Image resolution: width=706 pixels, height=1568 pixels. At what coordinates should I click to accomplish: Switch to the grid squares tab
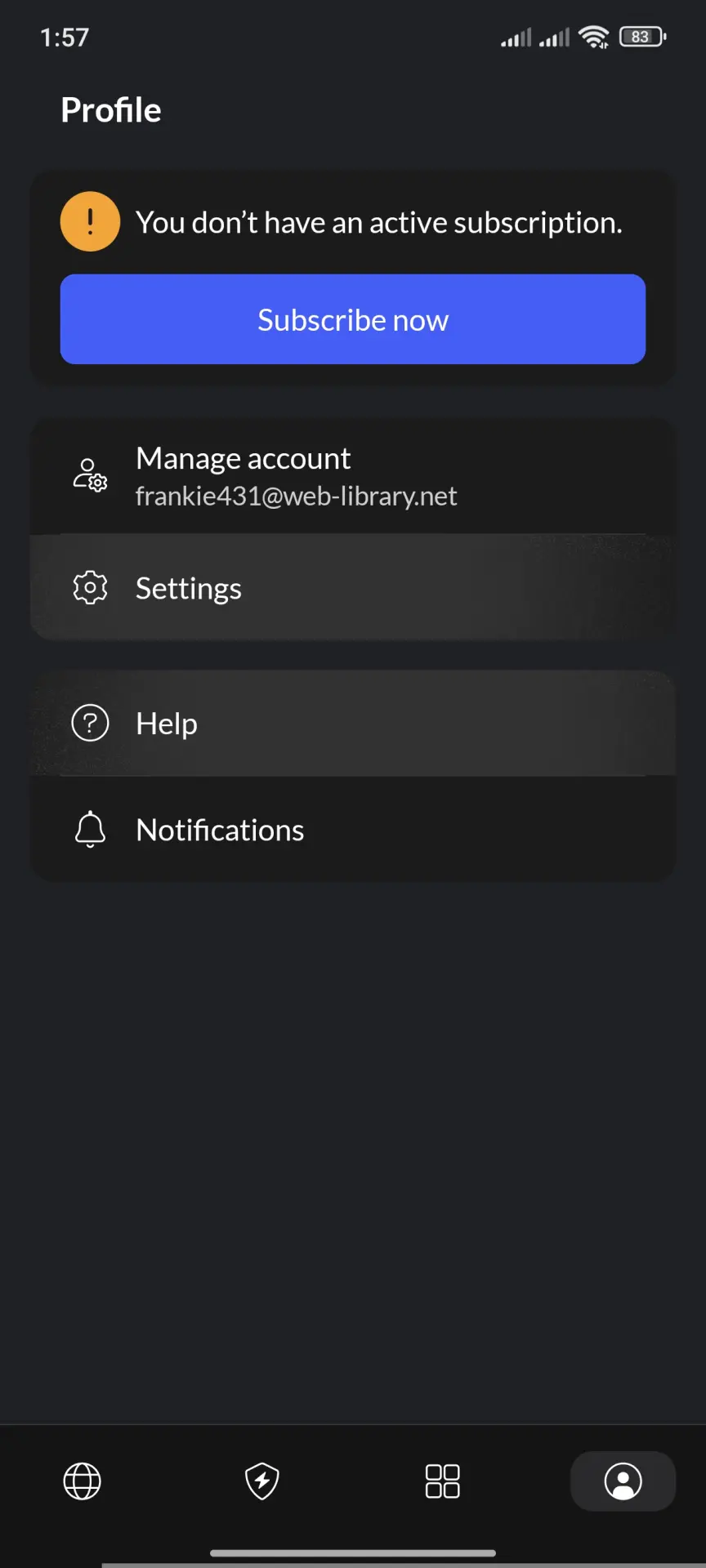pos(443,1481)
